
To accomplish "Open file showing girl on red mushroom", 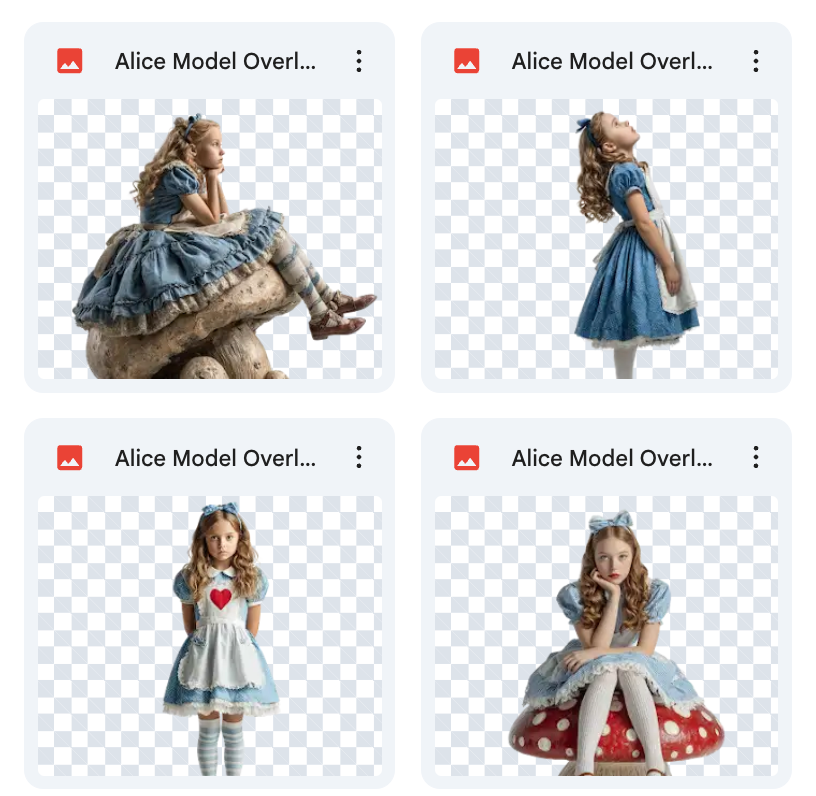I will pyautogui.click(x=606, y=635).
